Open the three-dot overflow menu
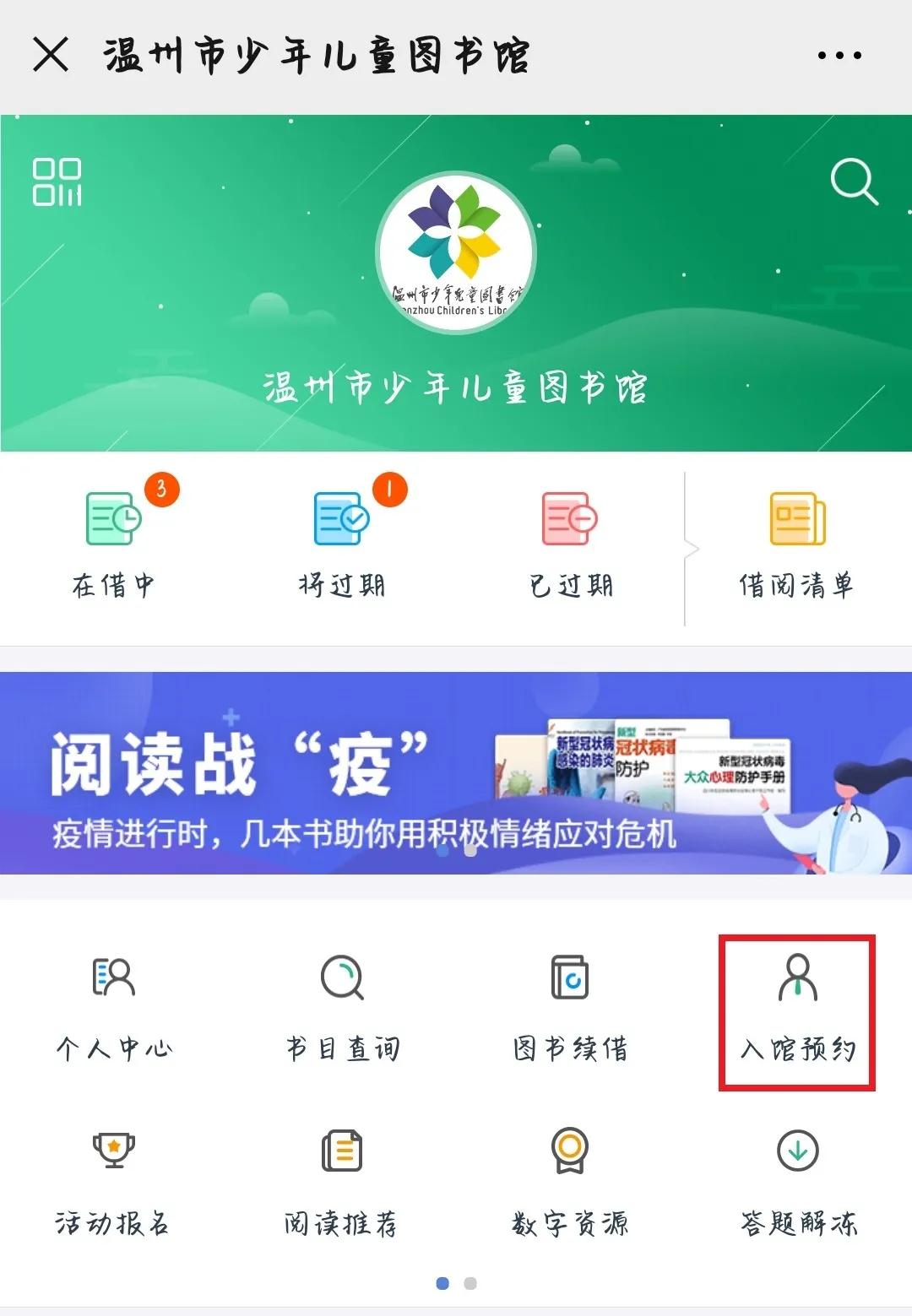The image size is (912, 1316). 839,56
